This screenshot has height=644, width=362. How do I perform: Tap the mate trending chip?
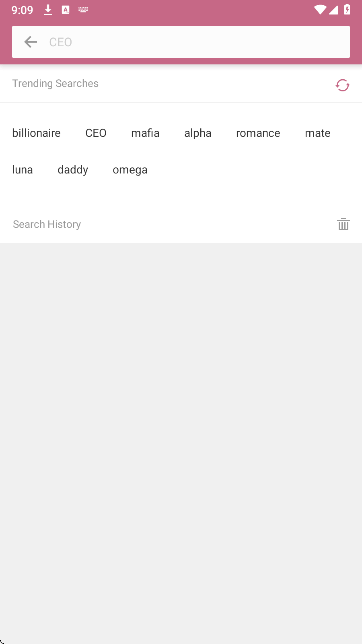pyautogui.click(x=318, y=133)
